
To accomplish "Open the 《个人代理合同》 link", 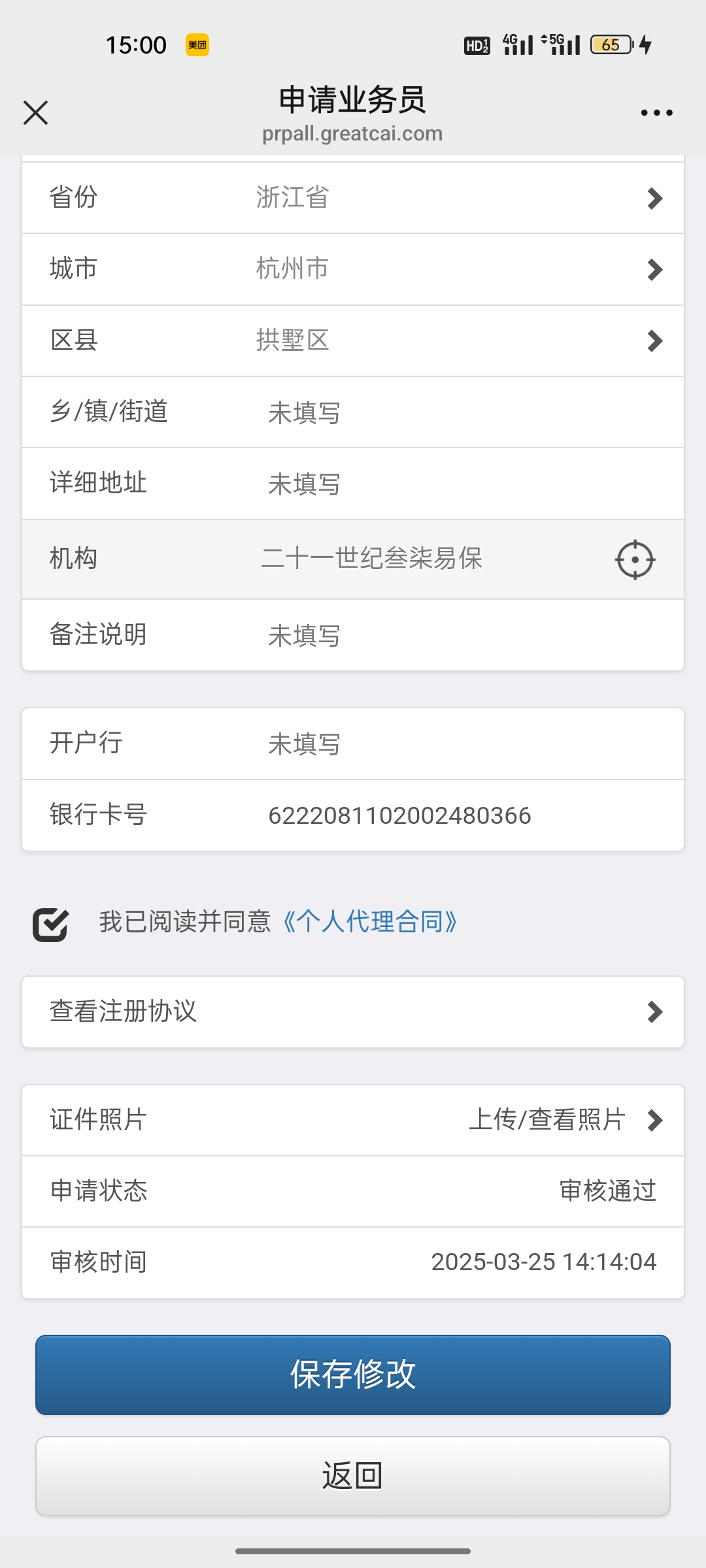I will point(370,922).
